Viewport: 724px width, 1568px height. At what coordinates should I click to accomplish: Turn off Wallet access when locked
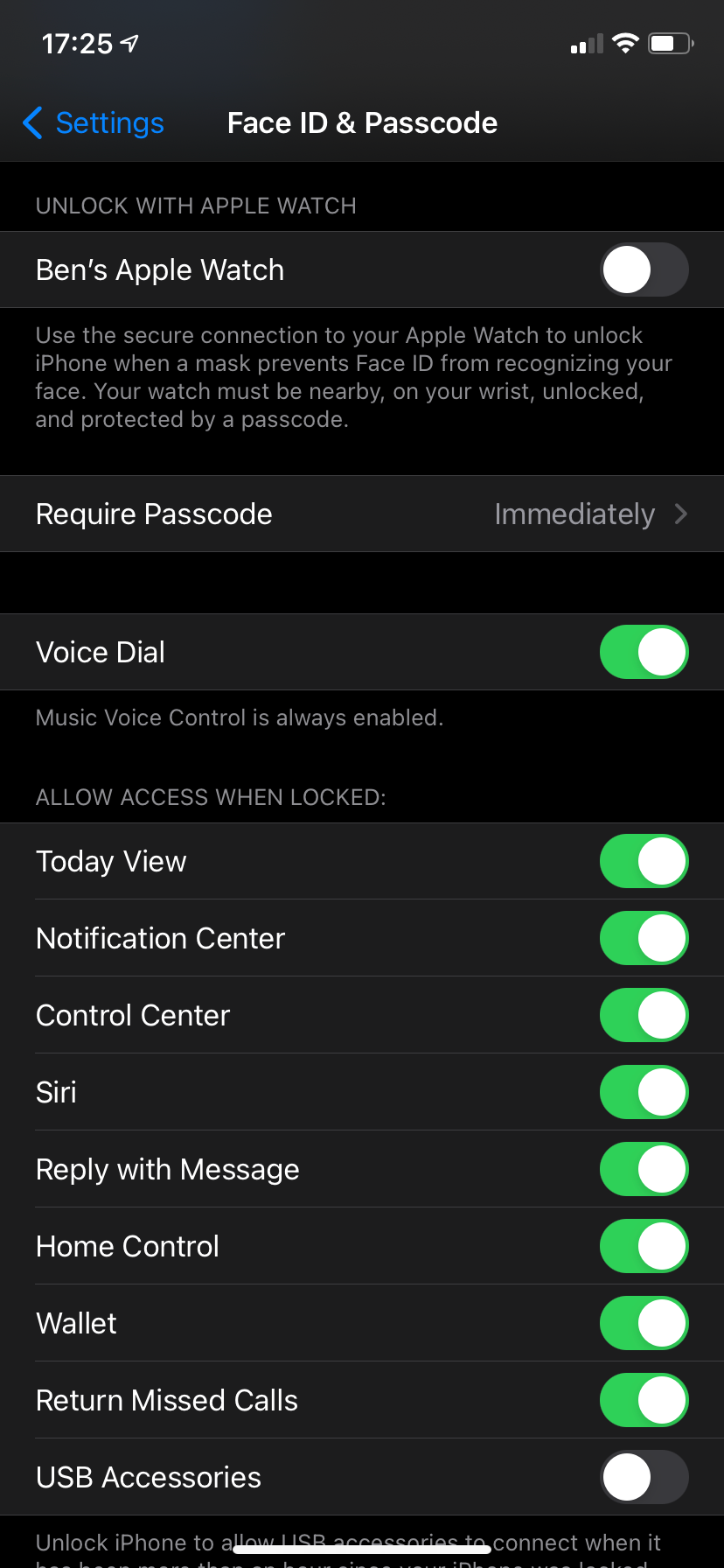point(644,1322)
